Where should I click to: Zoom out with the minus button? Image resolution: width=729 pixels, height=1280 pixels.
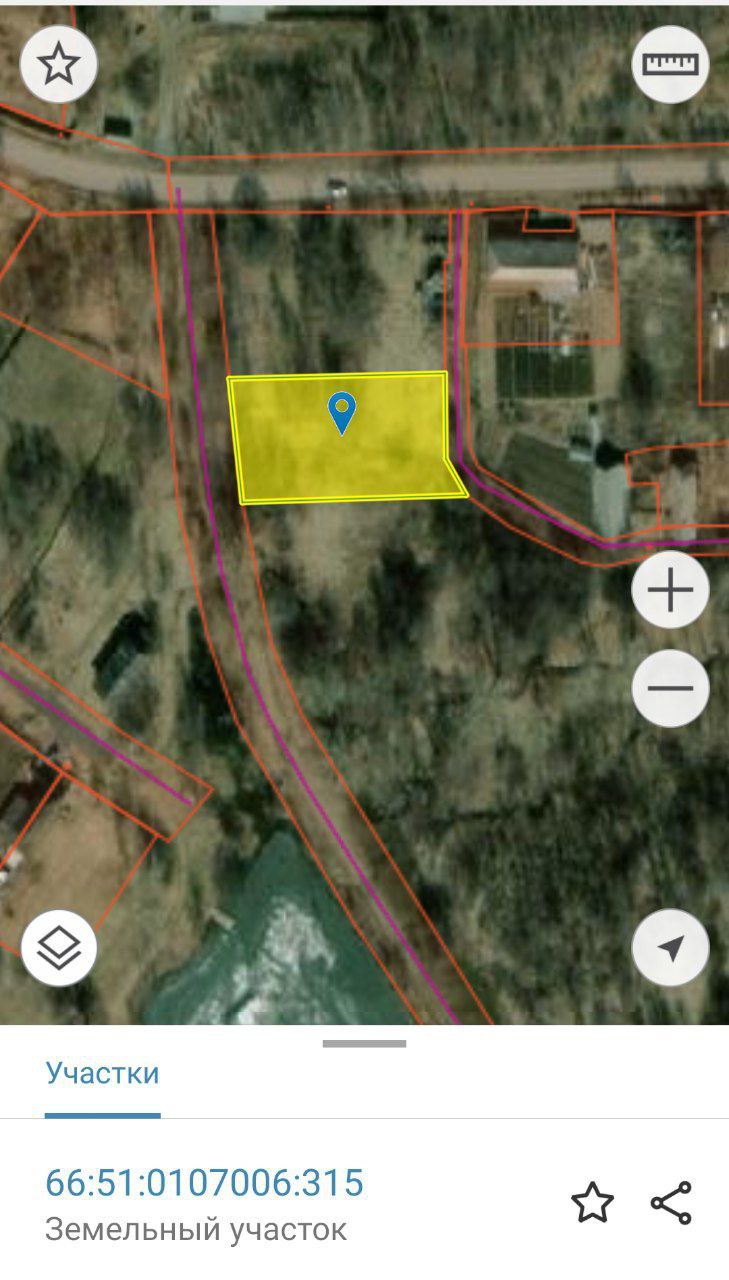670,688
